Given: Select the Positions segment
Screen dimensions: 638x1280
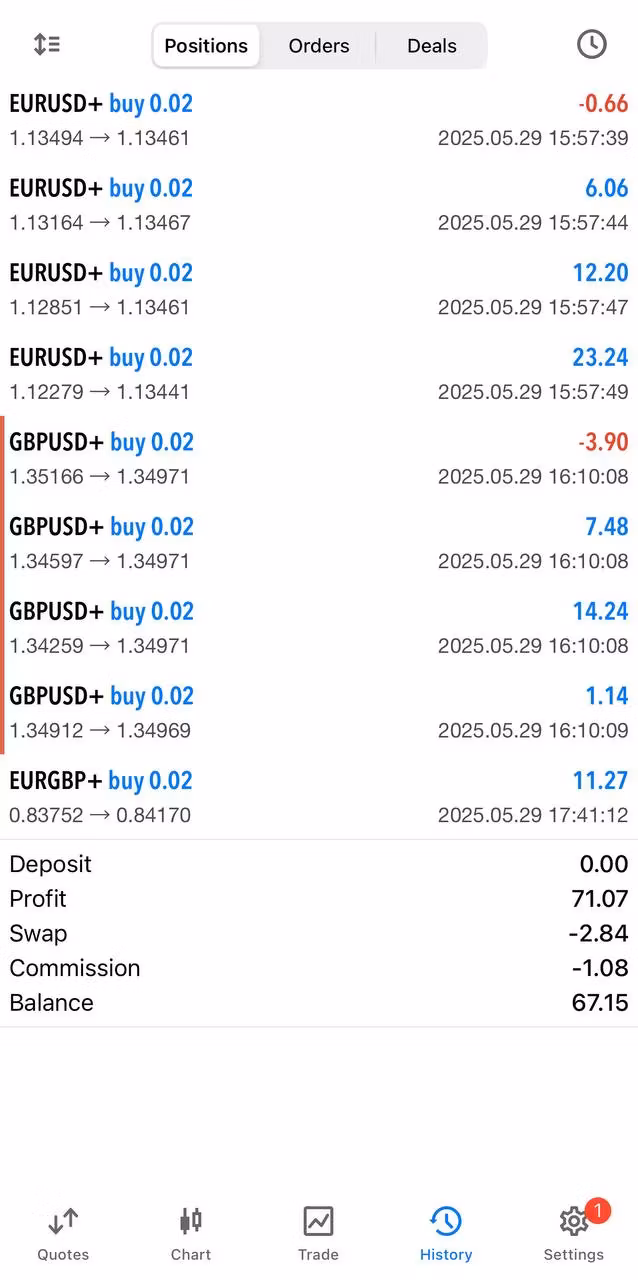Looking at the screenshot, I should click(206, 46).
